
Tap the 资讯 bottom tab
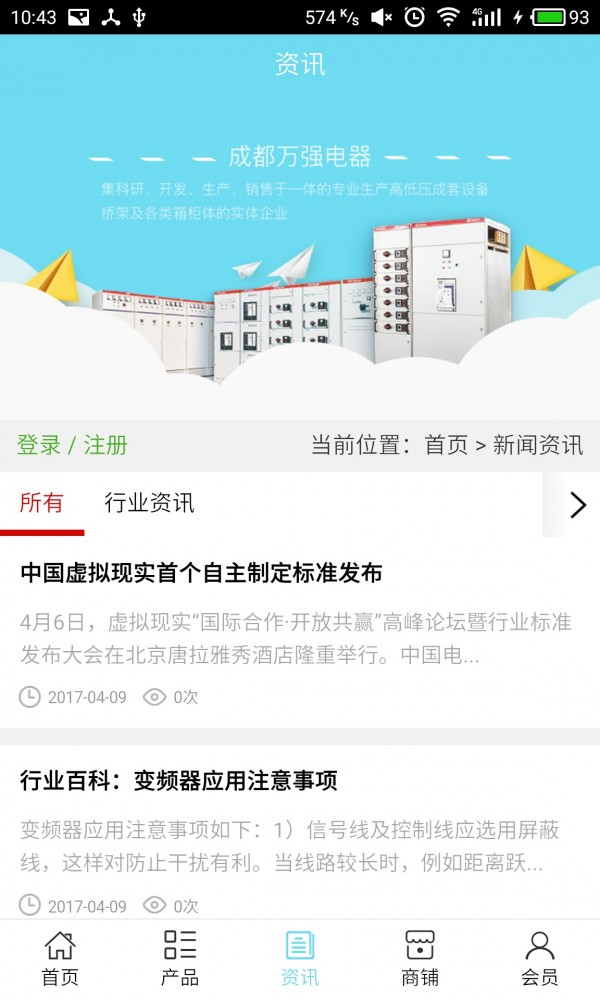[300, 958]
